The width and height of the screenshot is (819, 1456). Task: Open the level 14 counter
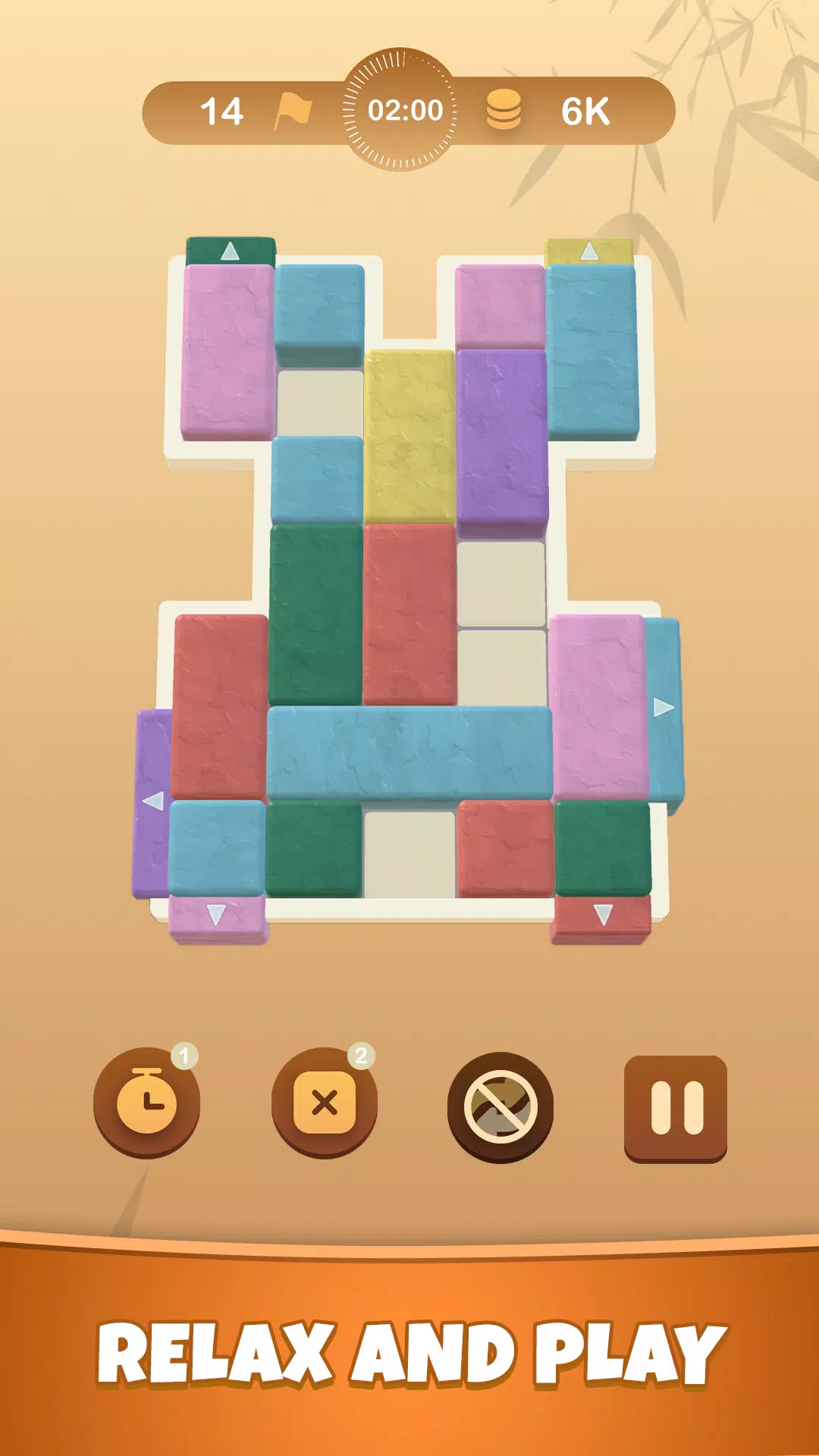point(224,111)
